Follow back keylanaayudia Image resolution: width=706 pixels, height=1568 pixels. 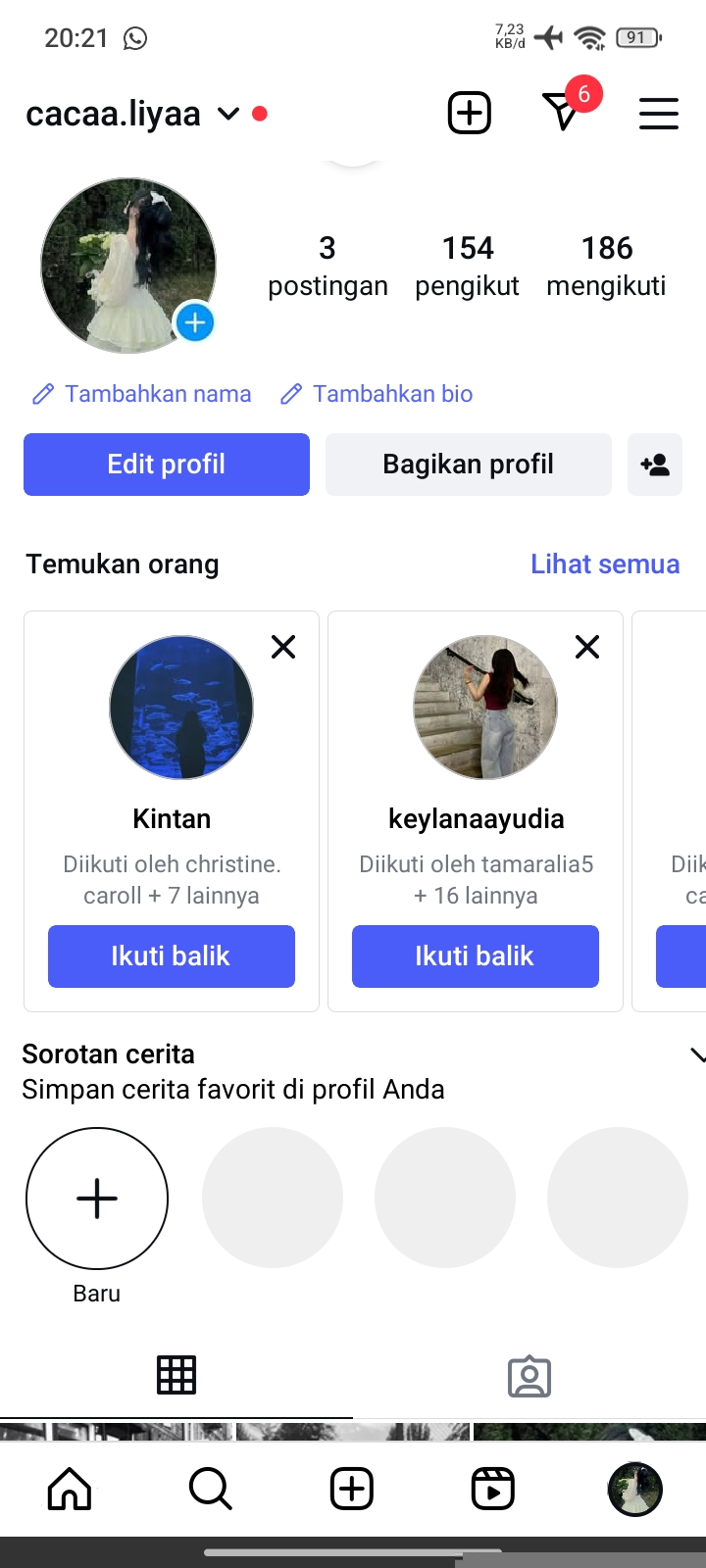tap(475, 956)
